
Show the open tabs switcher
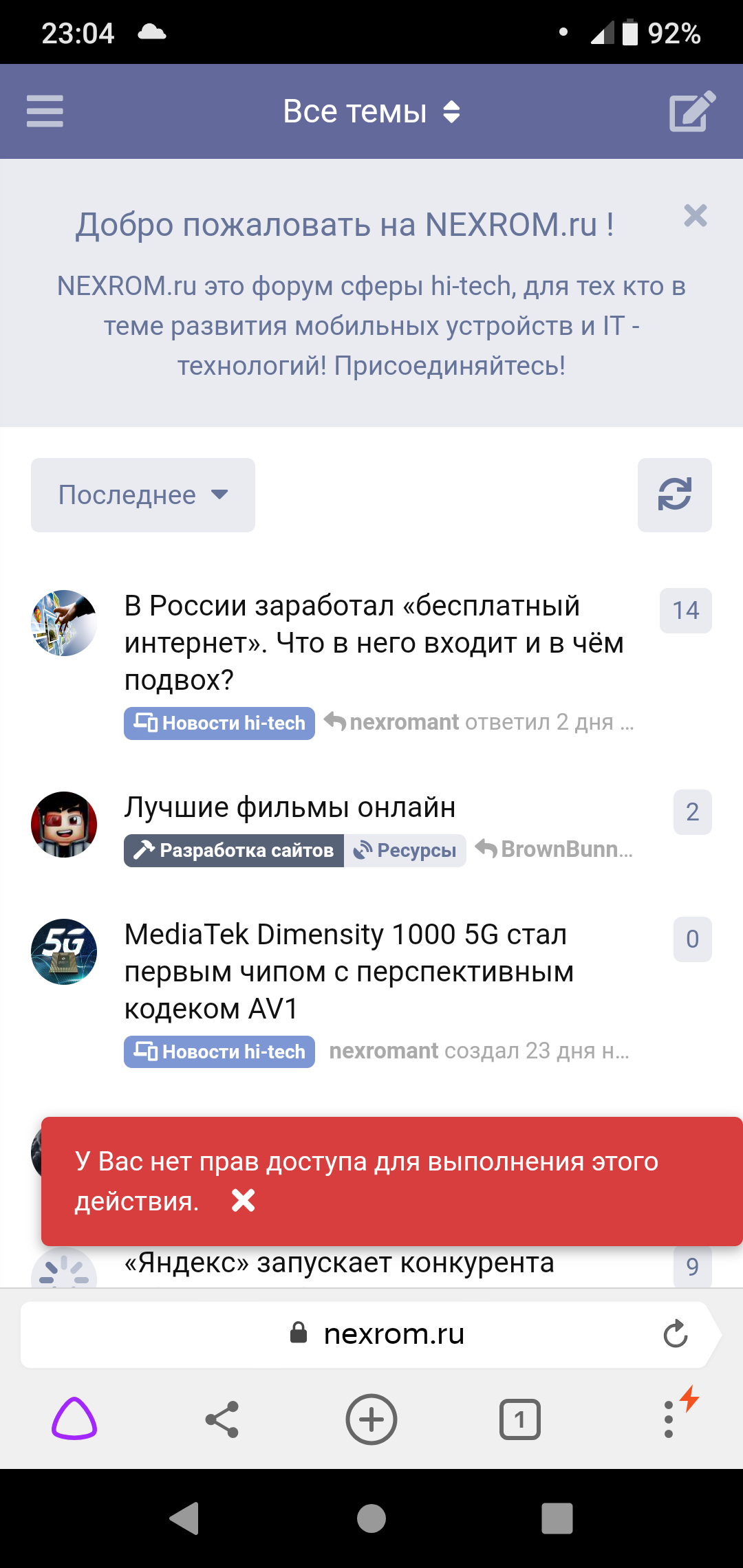coord(519,1419)
